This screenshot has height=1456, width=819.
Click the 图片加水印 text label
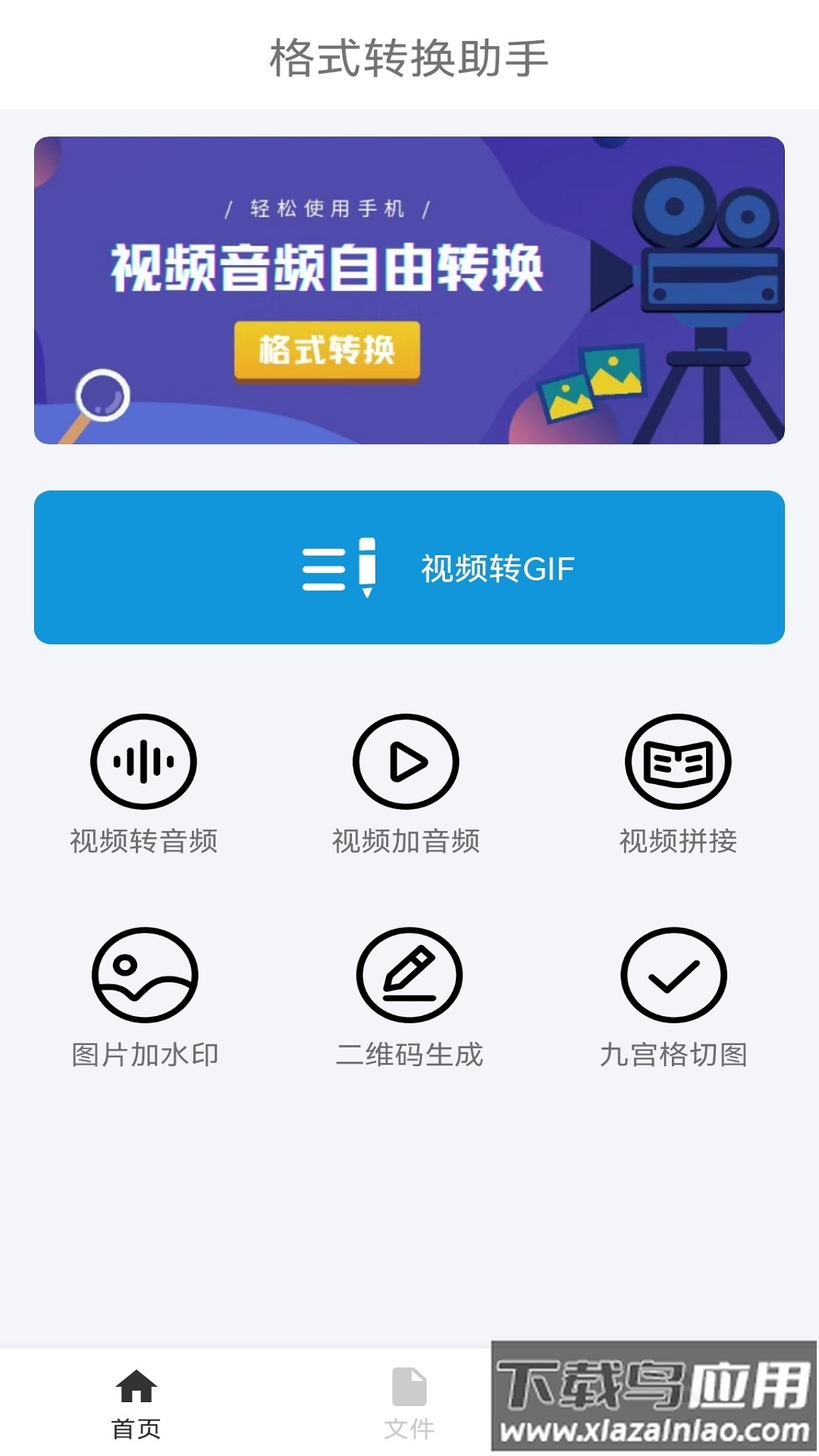(143, 1054)
